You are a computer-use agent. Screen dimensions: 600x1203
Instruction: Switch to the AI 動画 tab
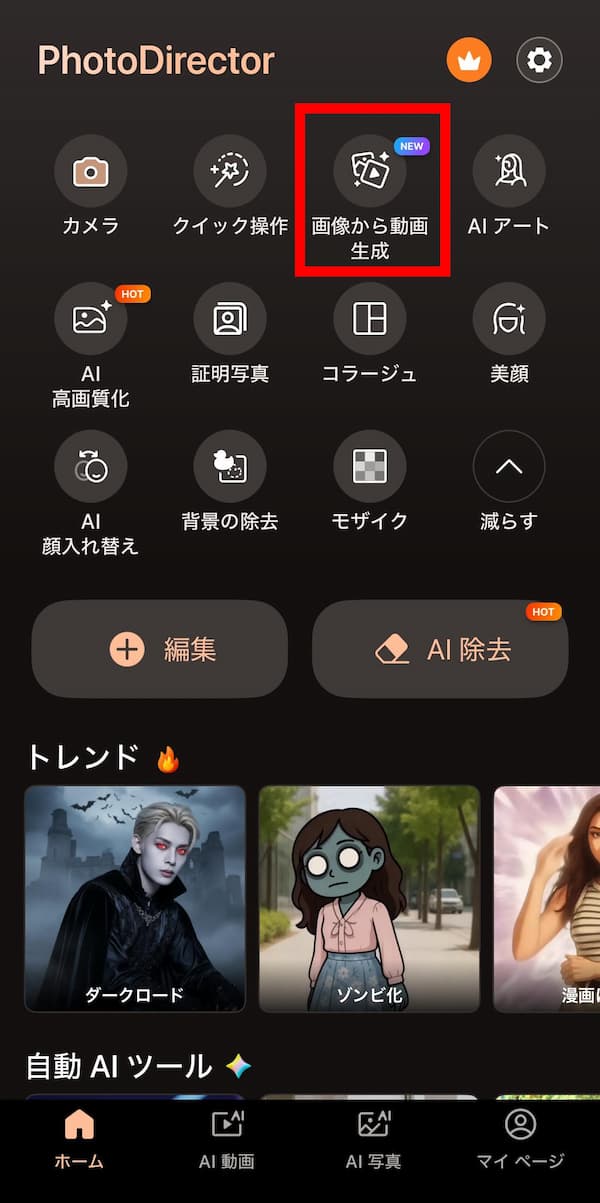[x=226, y=1138]
